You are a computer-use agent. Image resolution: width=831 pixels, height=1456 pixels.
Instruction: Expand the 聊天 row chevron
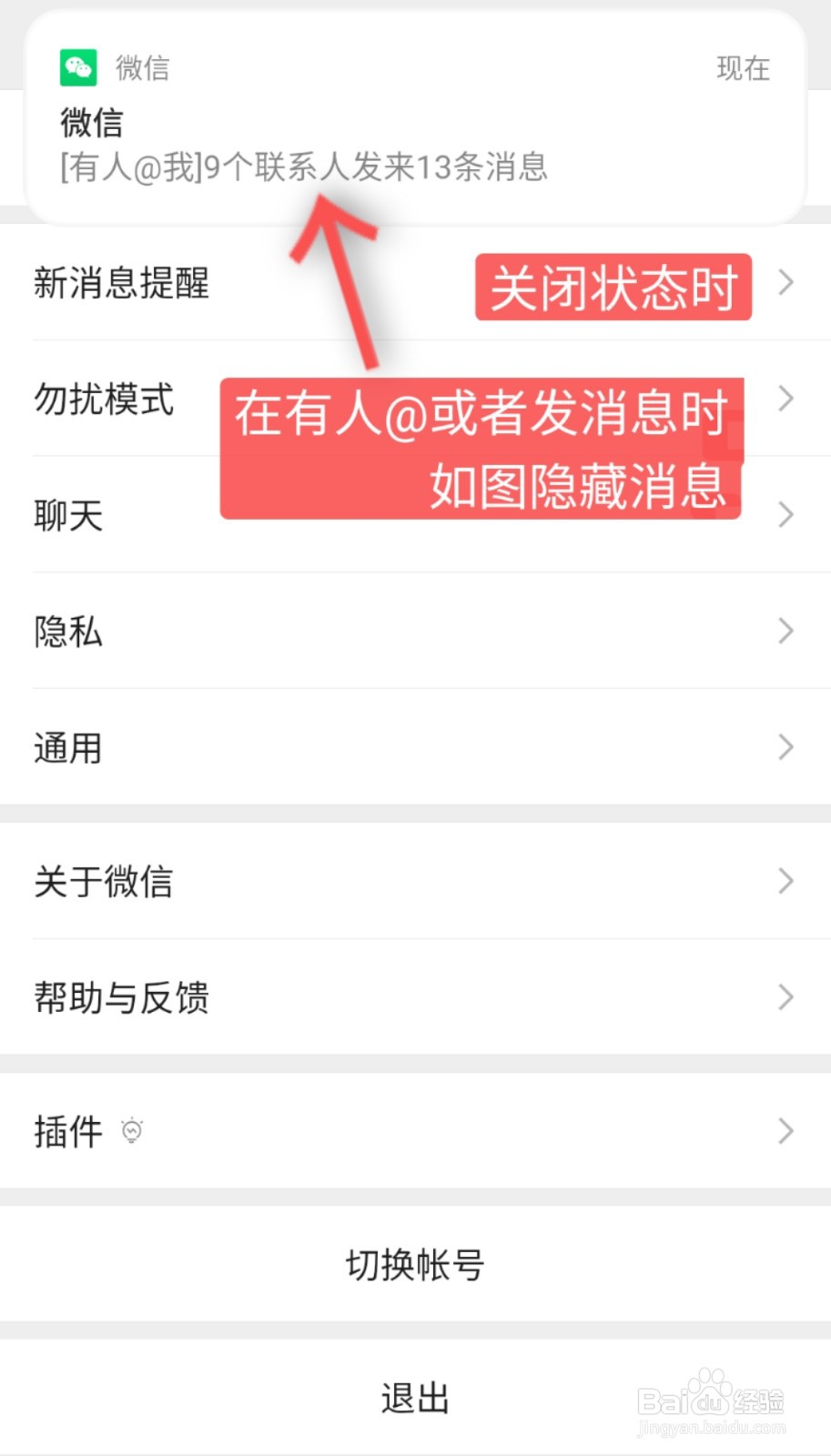[x=785, y=515]
